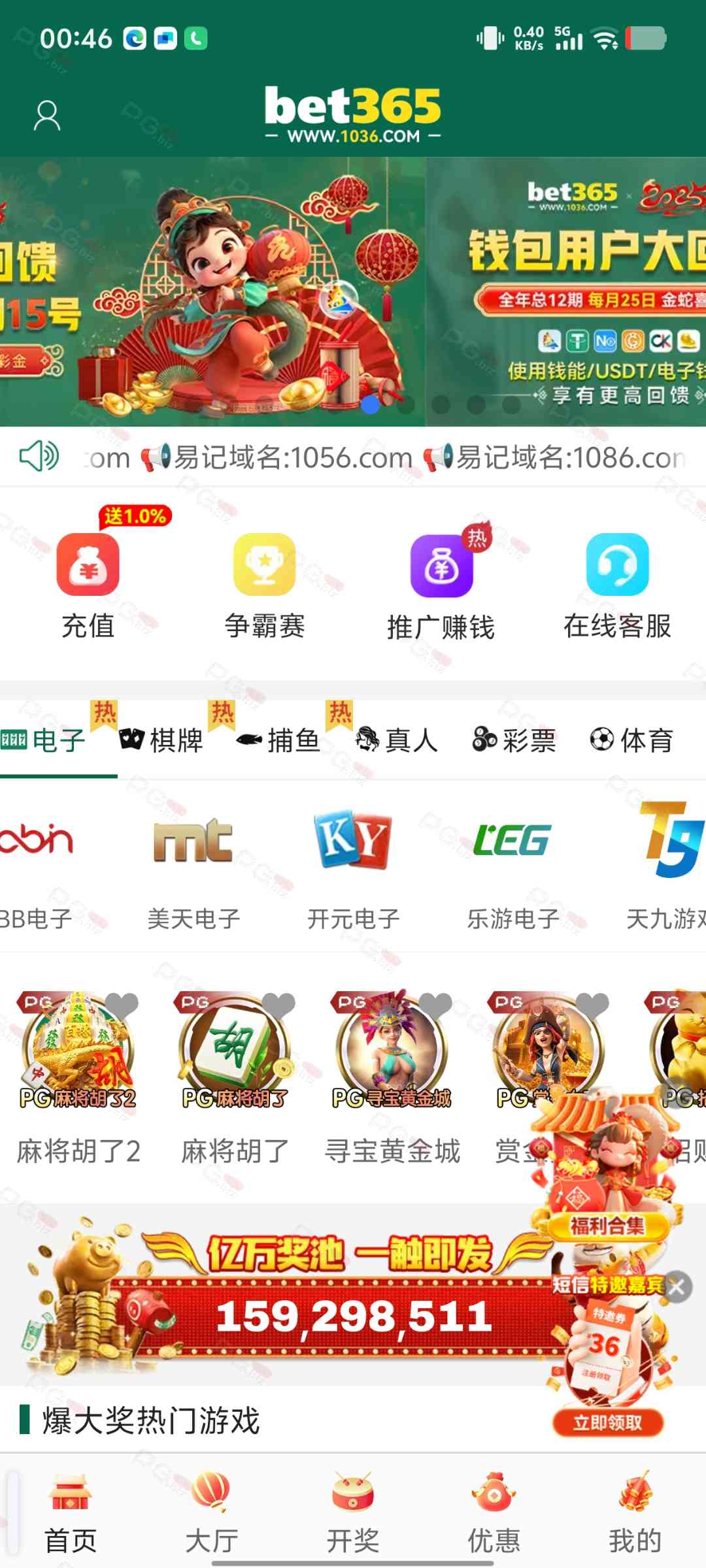Switch to the 彩票 category tab
This screenshot has height=1568, width=706.
click(514, 740)
